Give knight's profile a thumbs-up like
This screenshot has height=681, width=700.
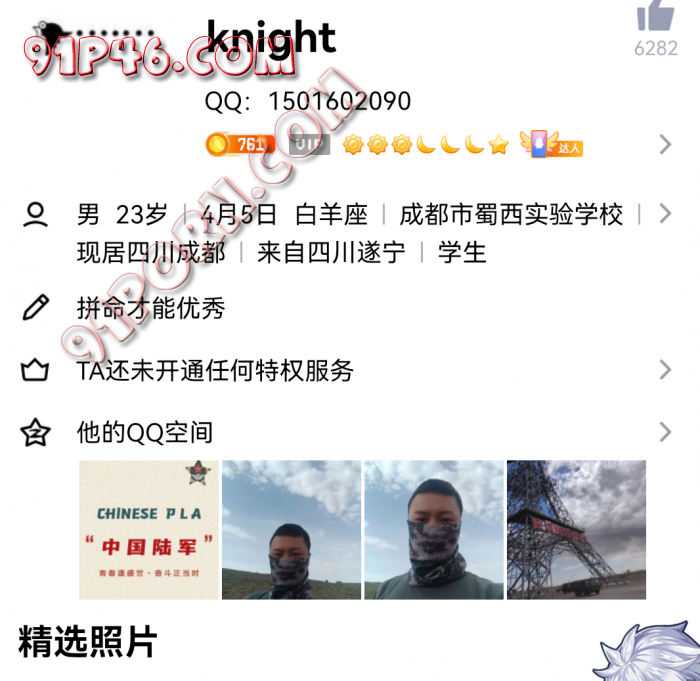pos(656,17)
